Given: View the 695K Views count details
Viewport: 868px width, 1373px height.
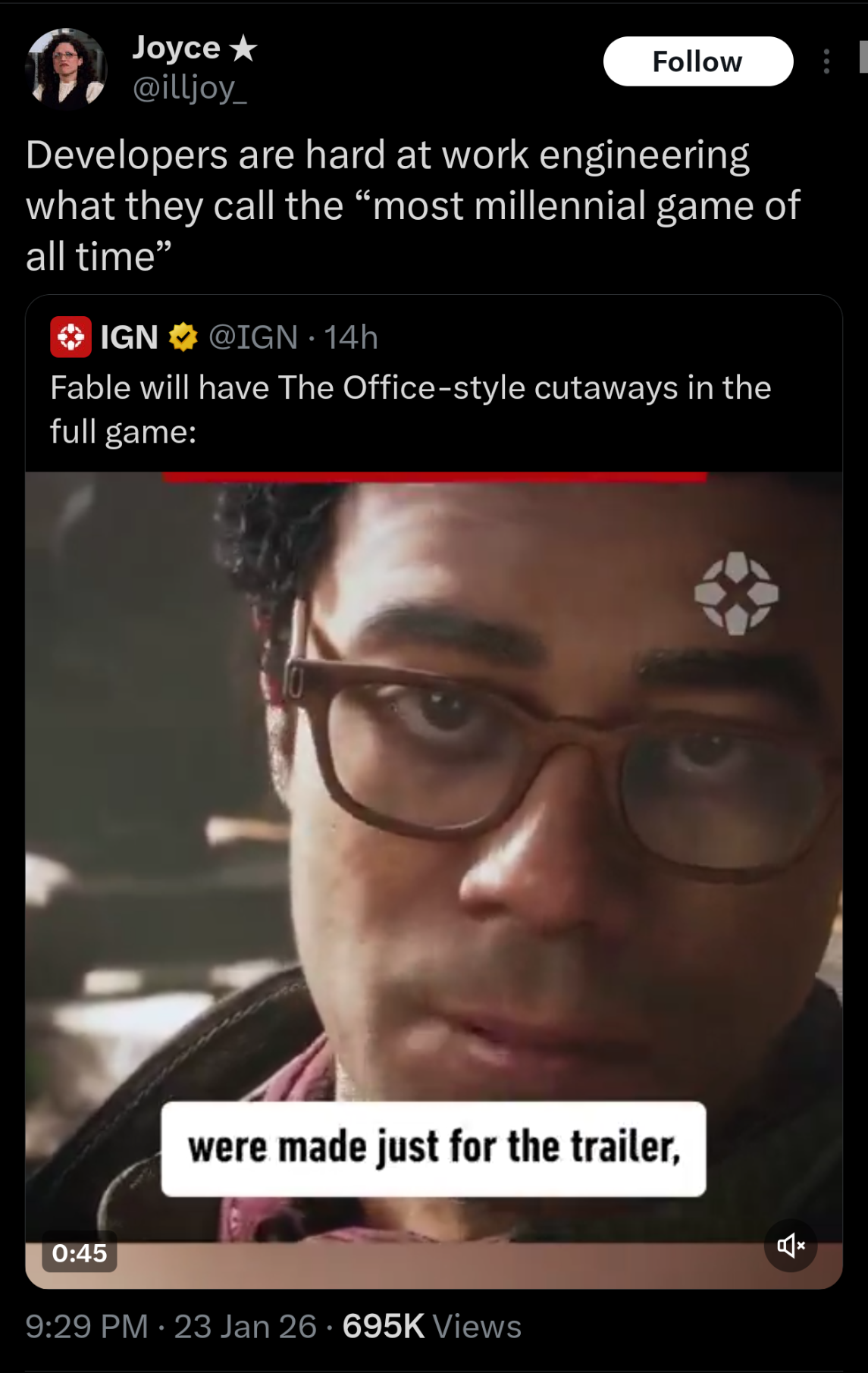Looking at the screenshot, I should (x=431, y=1327).
